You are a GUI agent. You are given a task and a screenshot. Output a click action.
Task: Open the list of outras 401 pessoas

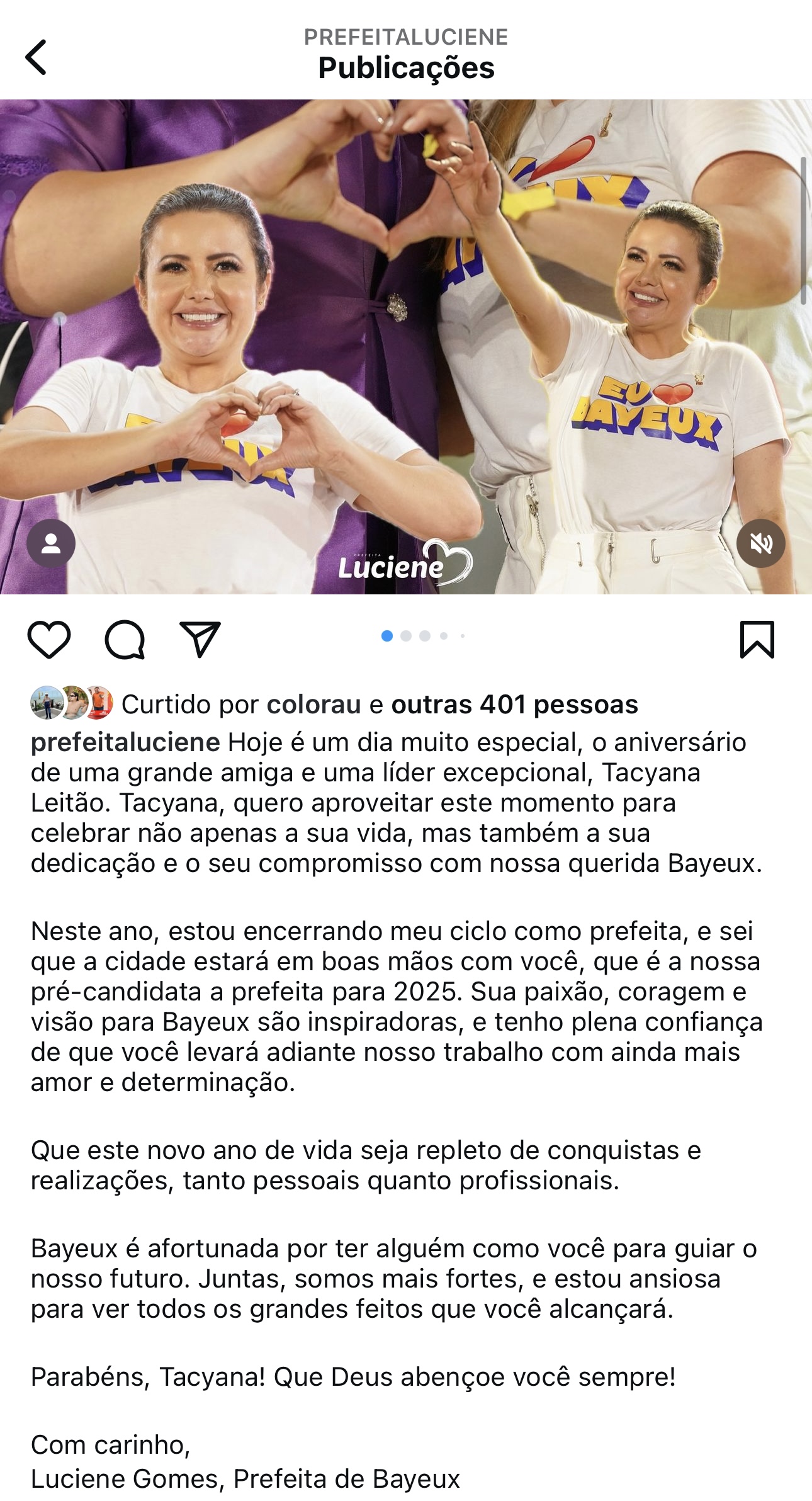(x=514, y=705)
